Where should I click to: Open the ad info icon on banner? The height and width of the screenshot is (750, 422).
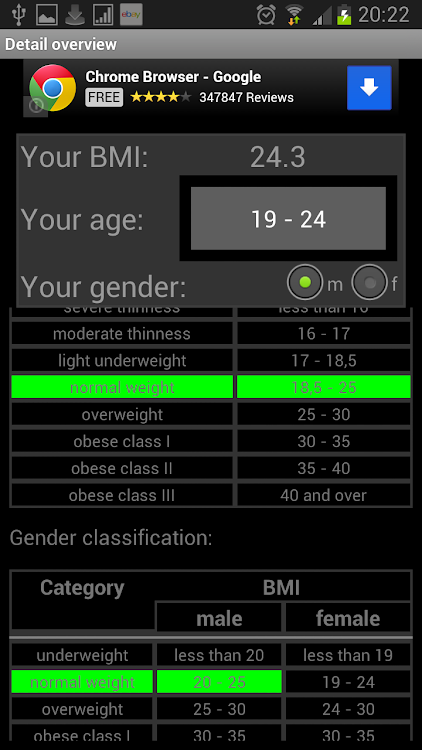point(35,106)
